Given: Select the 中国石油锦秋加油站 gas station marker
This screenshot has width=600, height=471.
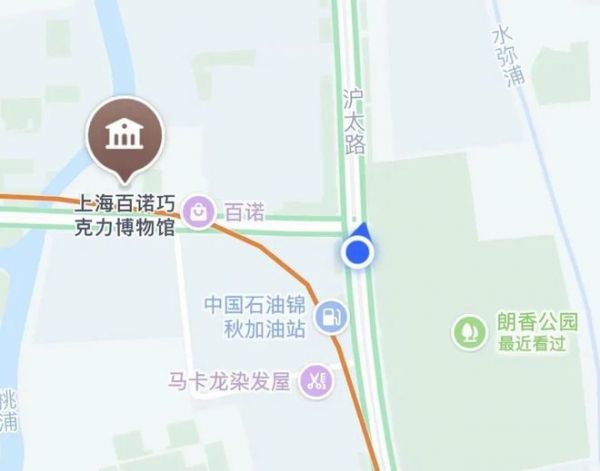Looking at the screenshot, I should [x=331, y=319].
